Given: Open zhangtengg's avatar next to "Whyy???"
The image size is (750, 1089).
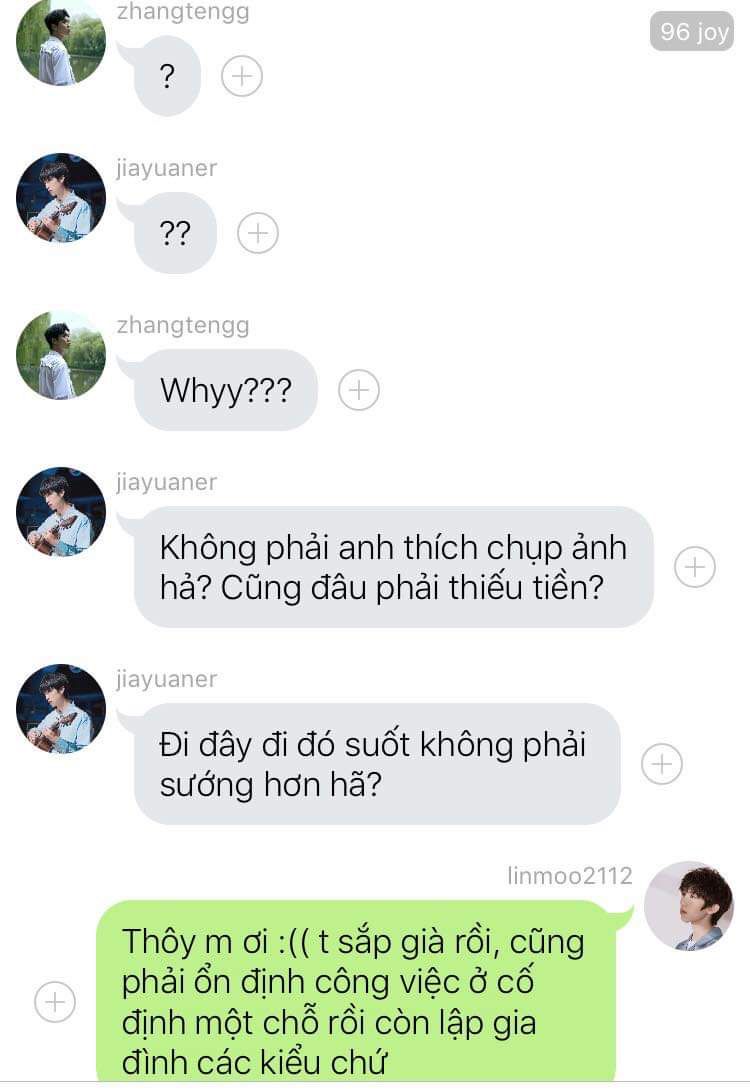Looking at the screenshot, I should pos(61,355).
